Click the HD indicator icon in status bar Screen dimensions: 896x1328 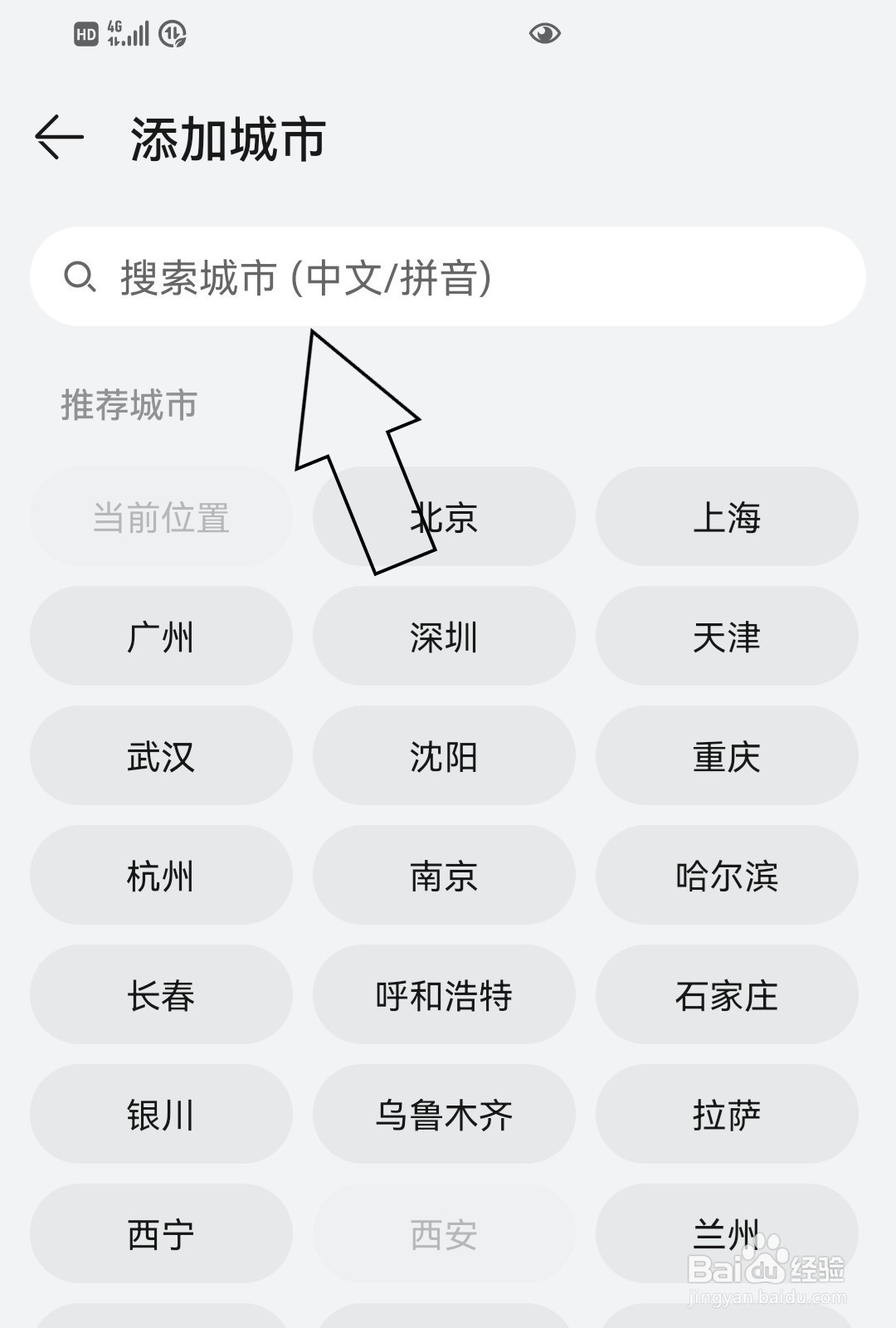[x=85, y=33]
